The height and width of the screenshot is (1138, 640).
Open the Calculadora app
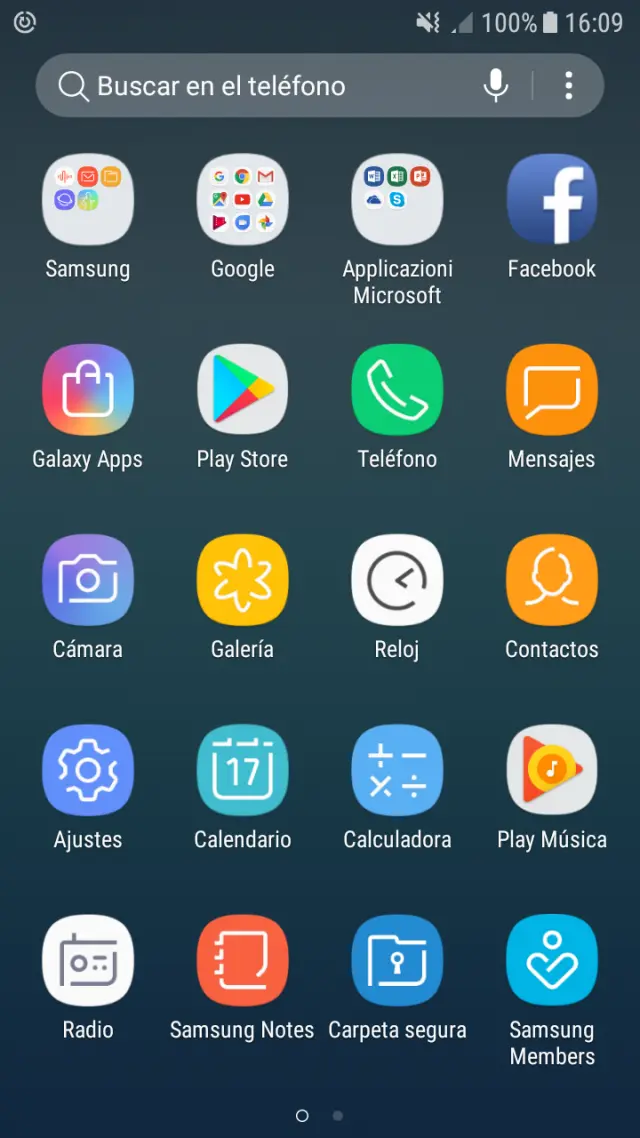tap(397, 769)
